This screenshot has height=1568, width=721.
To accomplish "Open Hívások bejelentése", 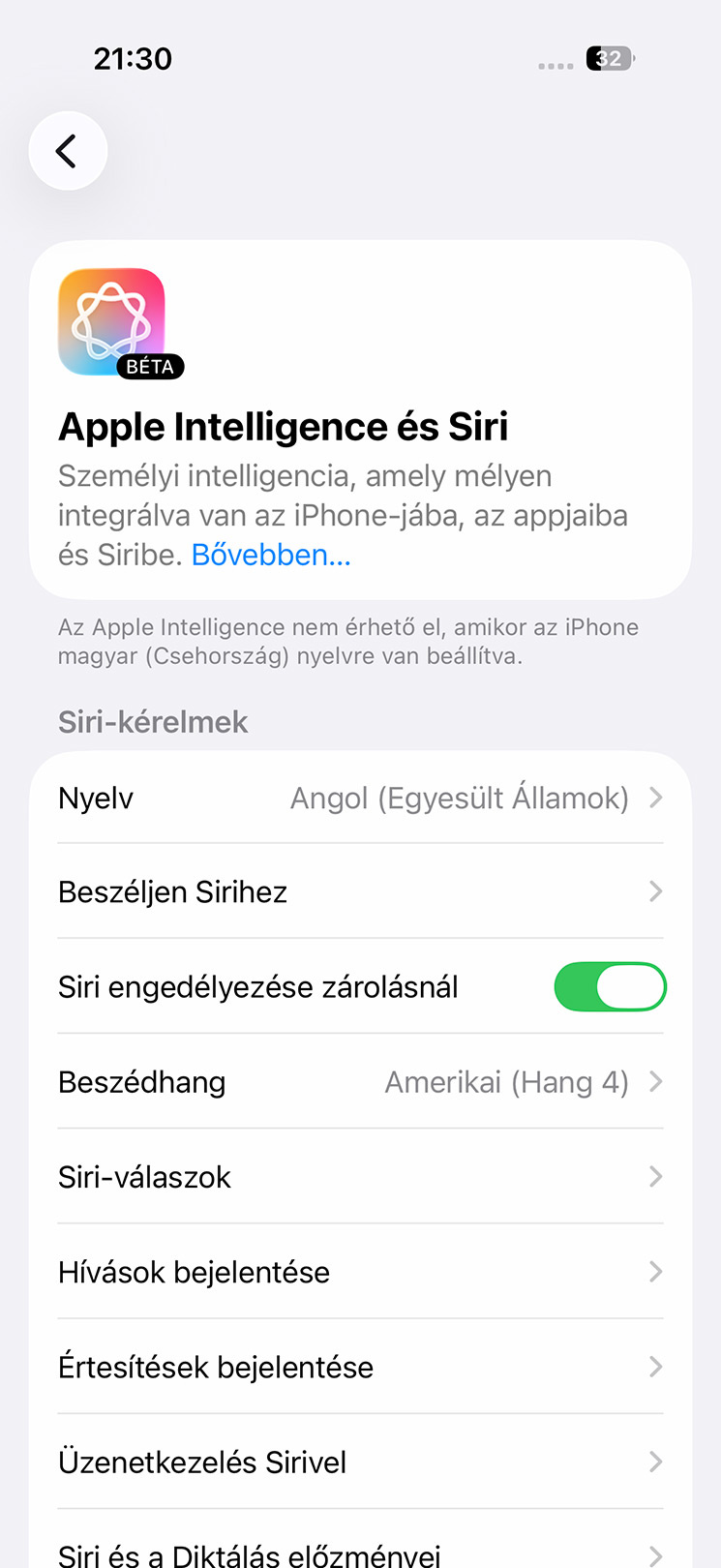I will (x=360, y=1271).
